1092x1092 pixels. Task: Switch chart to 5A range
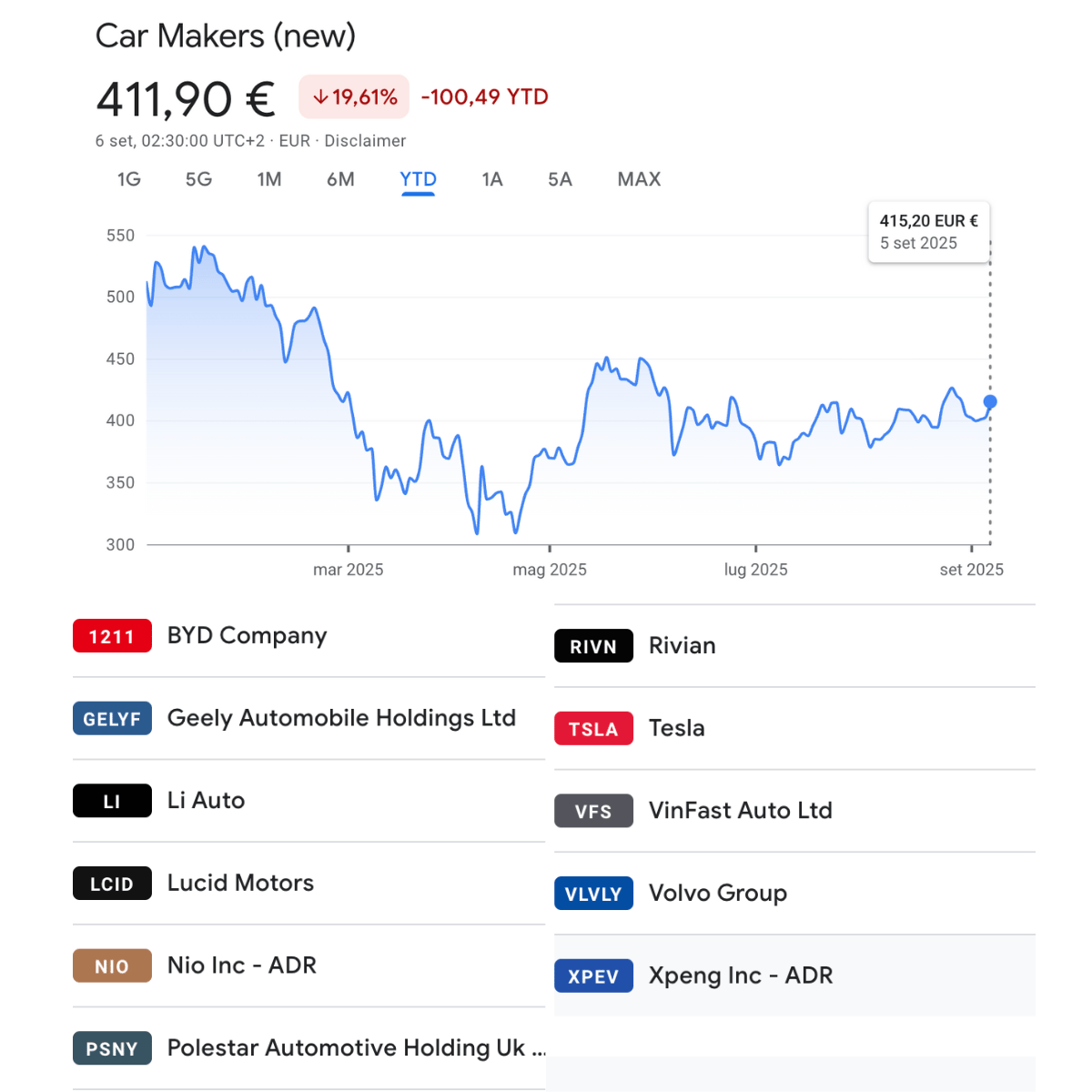(560, 179)
